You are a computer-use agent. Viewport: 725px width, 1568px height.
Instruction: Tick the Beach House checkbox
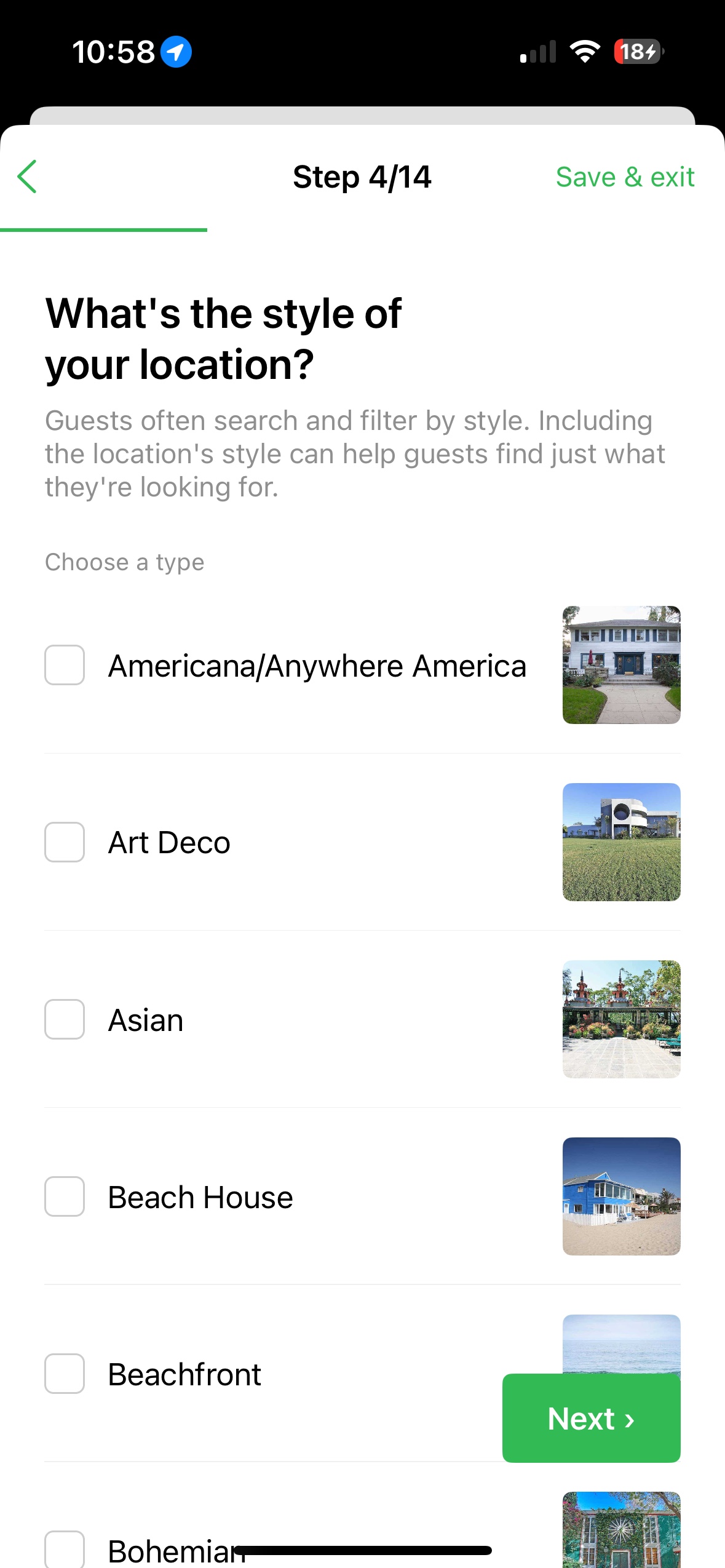pos(65,1196)
